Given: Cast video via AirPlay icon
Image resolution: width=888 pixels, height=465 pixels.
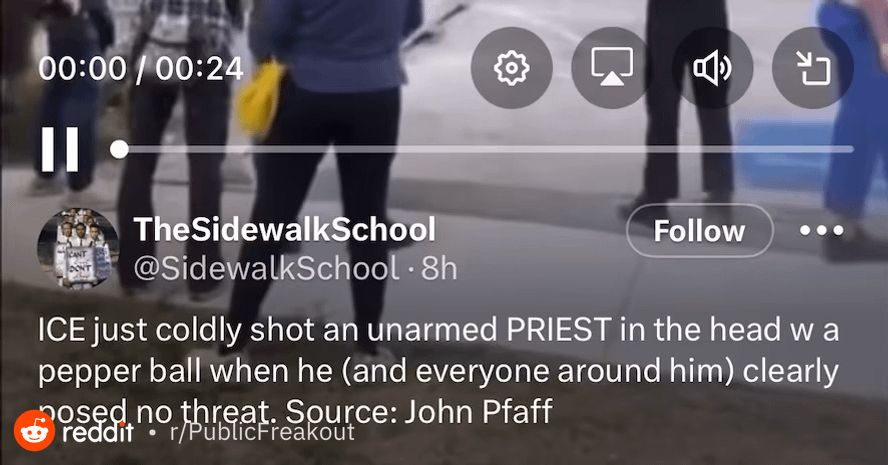Looking at the screenshot, I should pyautogui.click(x=611, y=68).
